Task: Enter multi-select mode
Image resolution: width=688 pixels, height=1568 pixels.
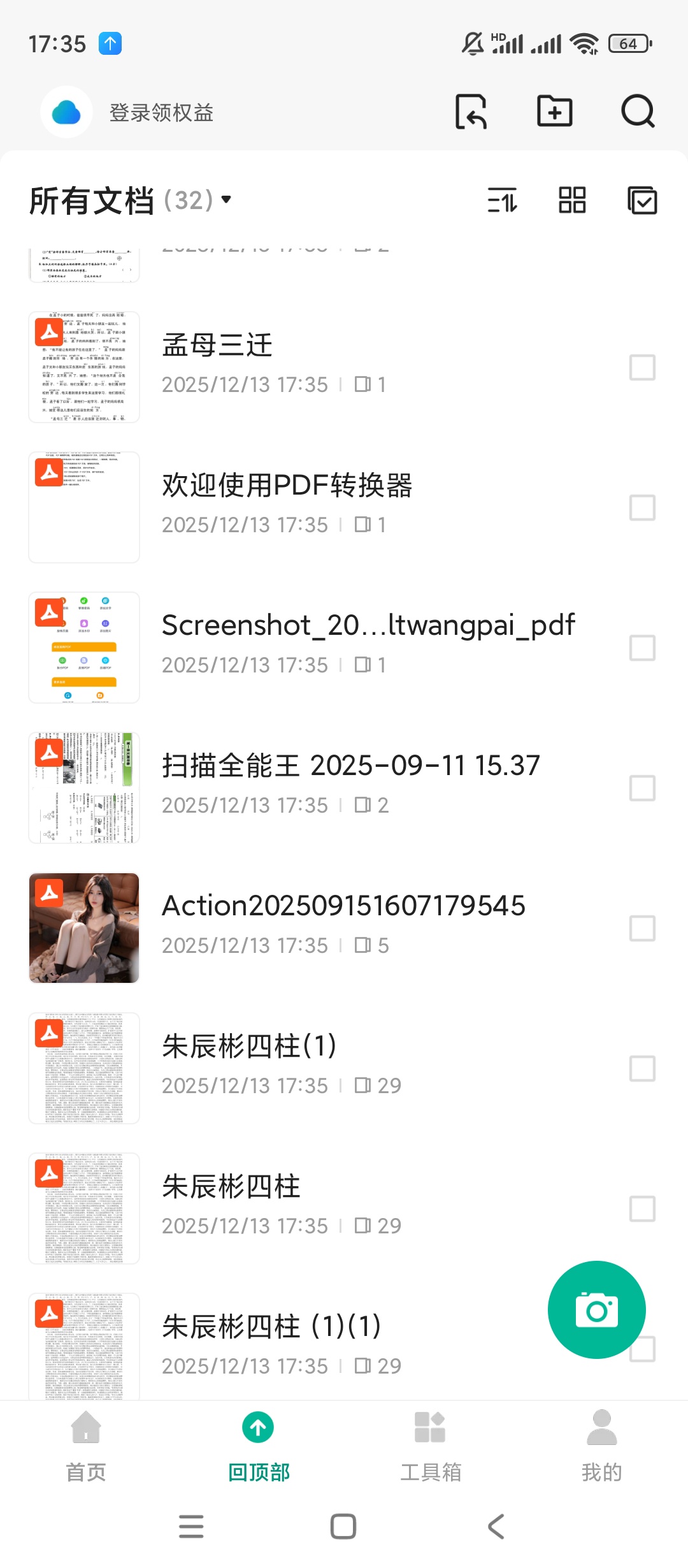Action: pos(641,201)
